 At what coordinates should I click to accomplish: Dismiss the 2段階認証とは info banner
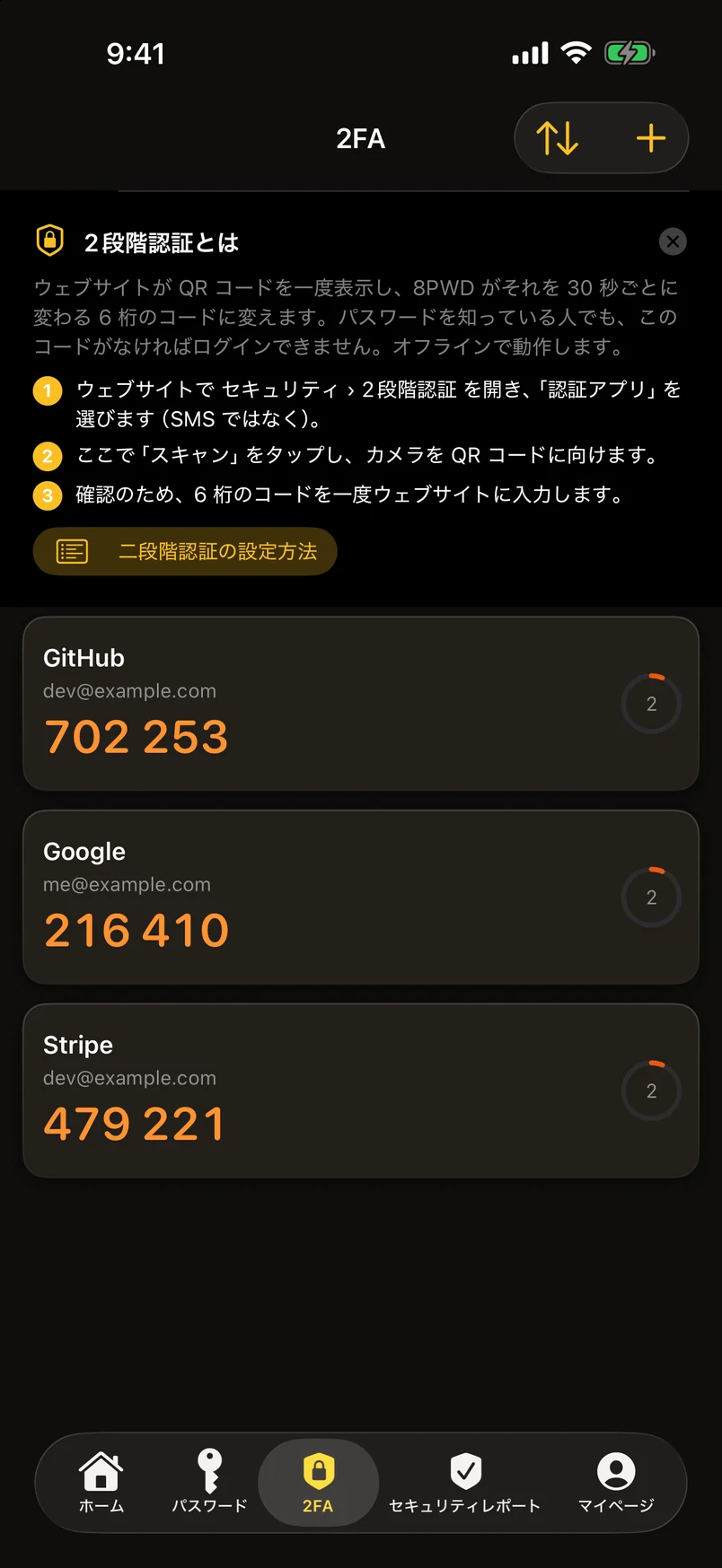(x=673, y=241)
